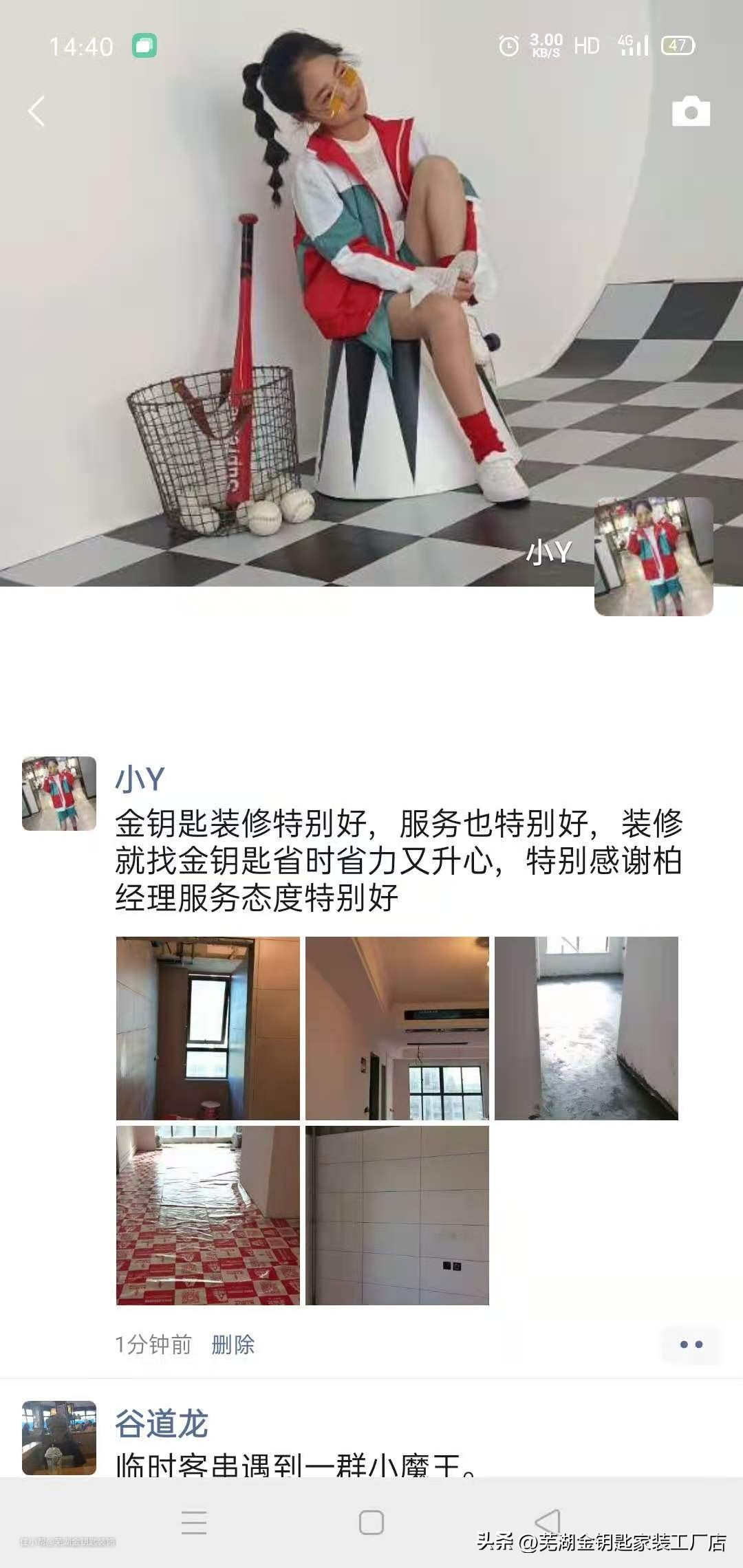View the third photo of the cement floor
Viewport: 743px width, 1568px height.
(586, 1028)
